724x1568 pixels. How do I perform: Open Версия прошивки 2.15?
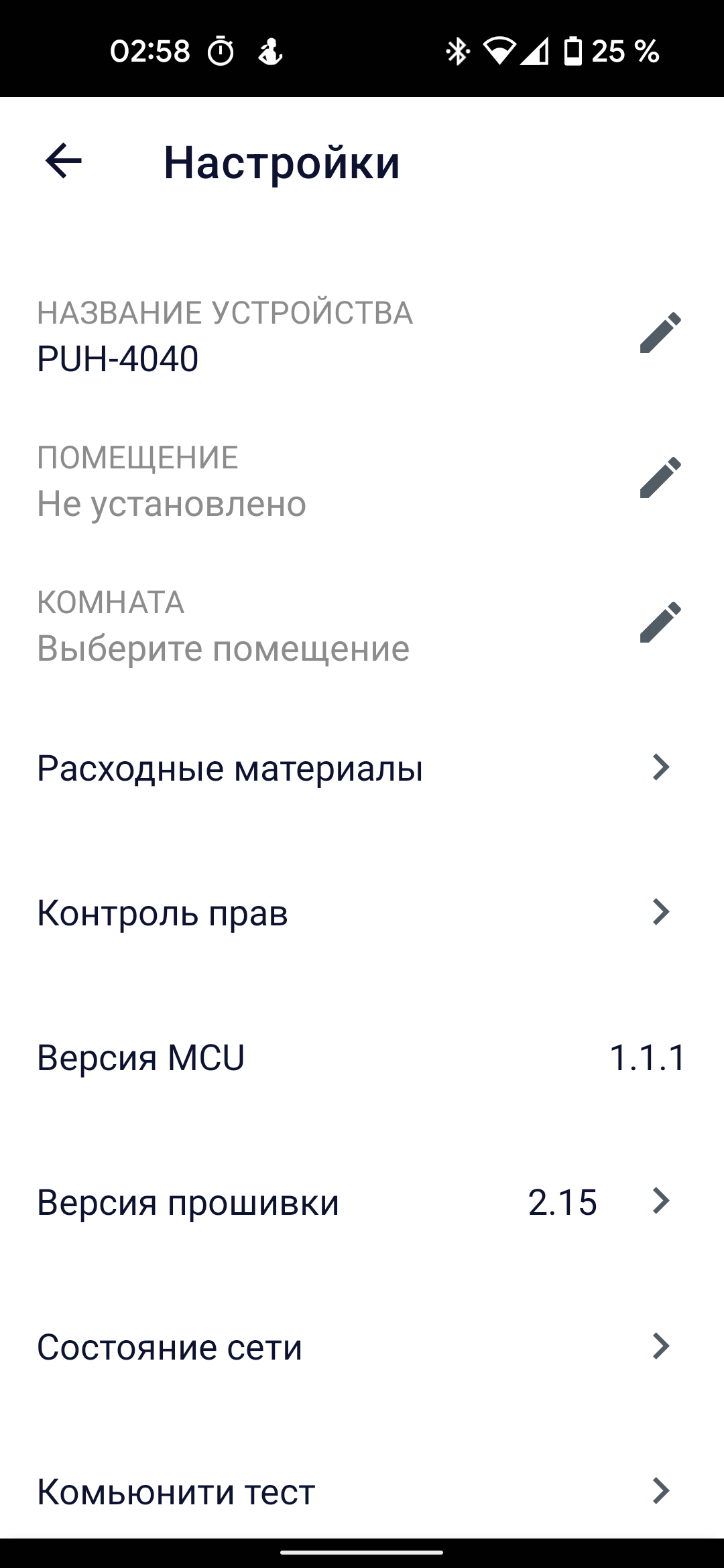pos(362,1202)
